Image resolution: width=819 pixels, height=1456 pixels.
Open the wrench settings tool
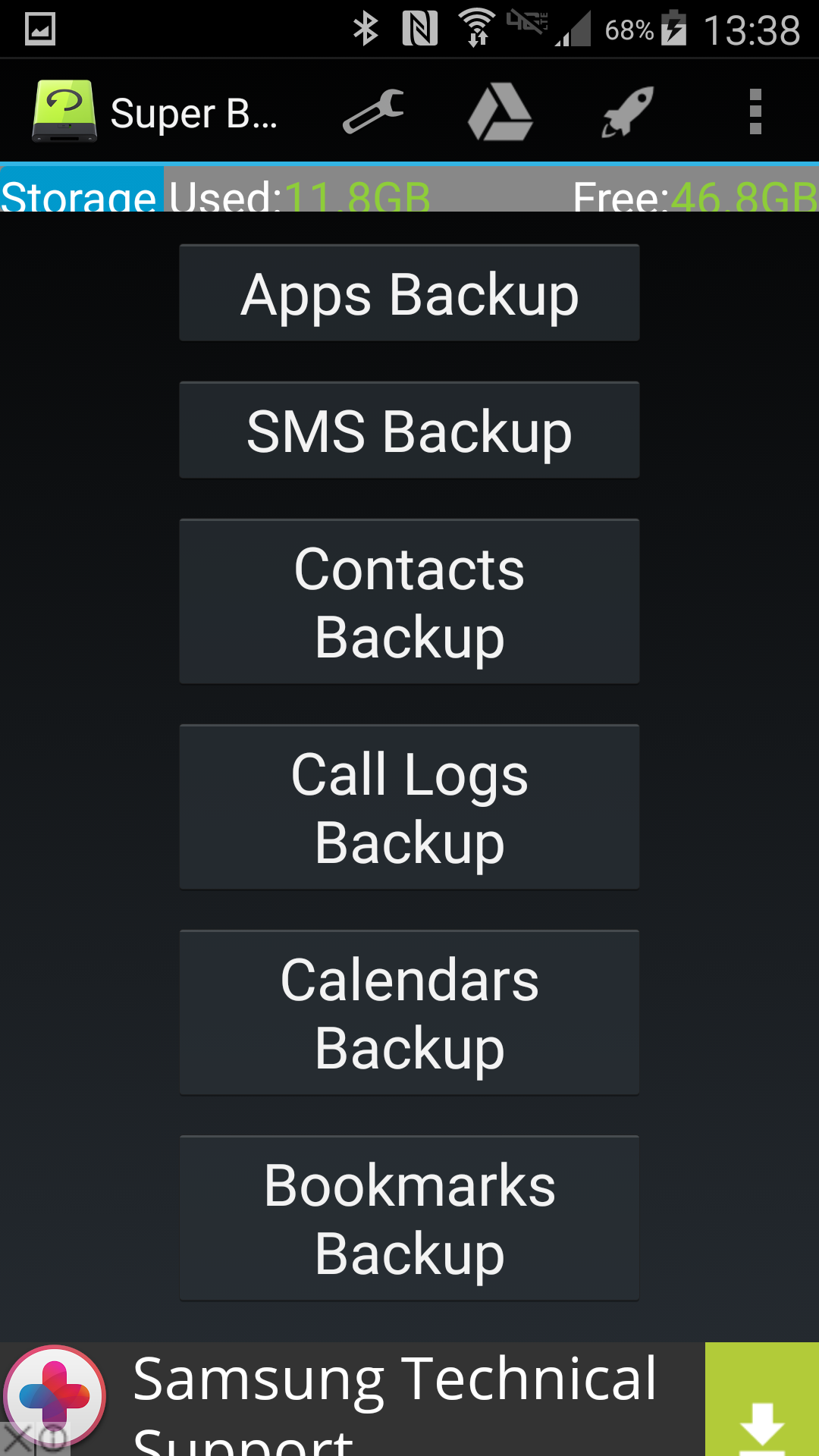click(x=373, y=112)
